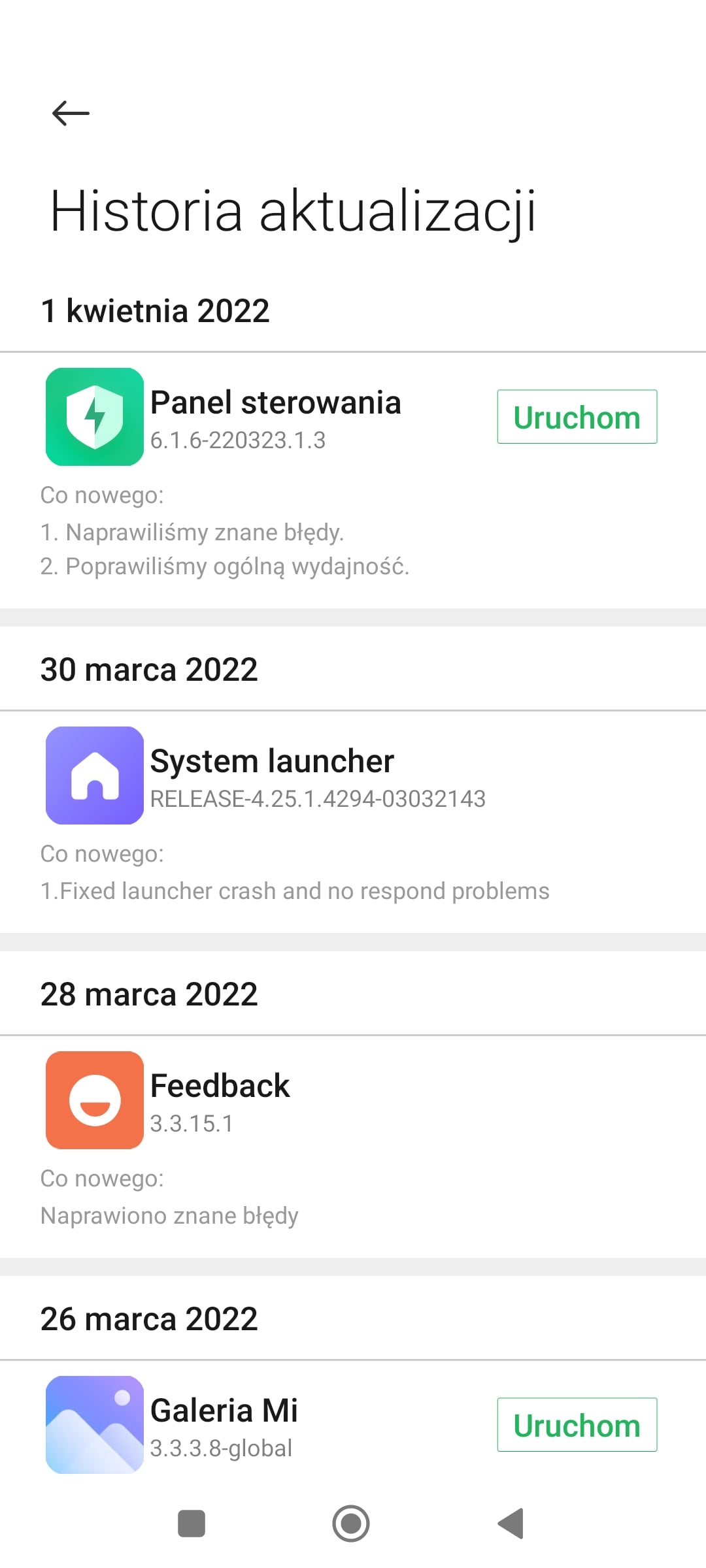
Task: Go to the system home screen
Action: pos(351,1524)
